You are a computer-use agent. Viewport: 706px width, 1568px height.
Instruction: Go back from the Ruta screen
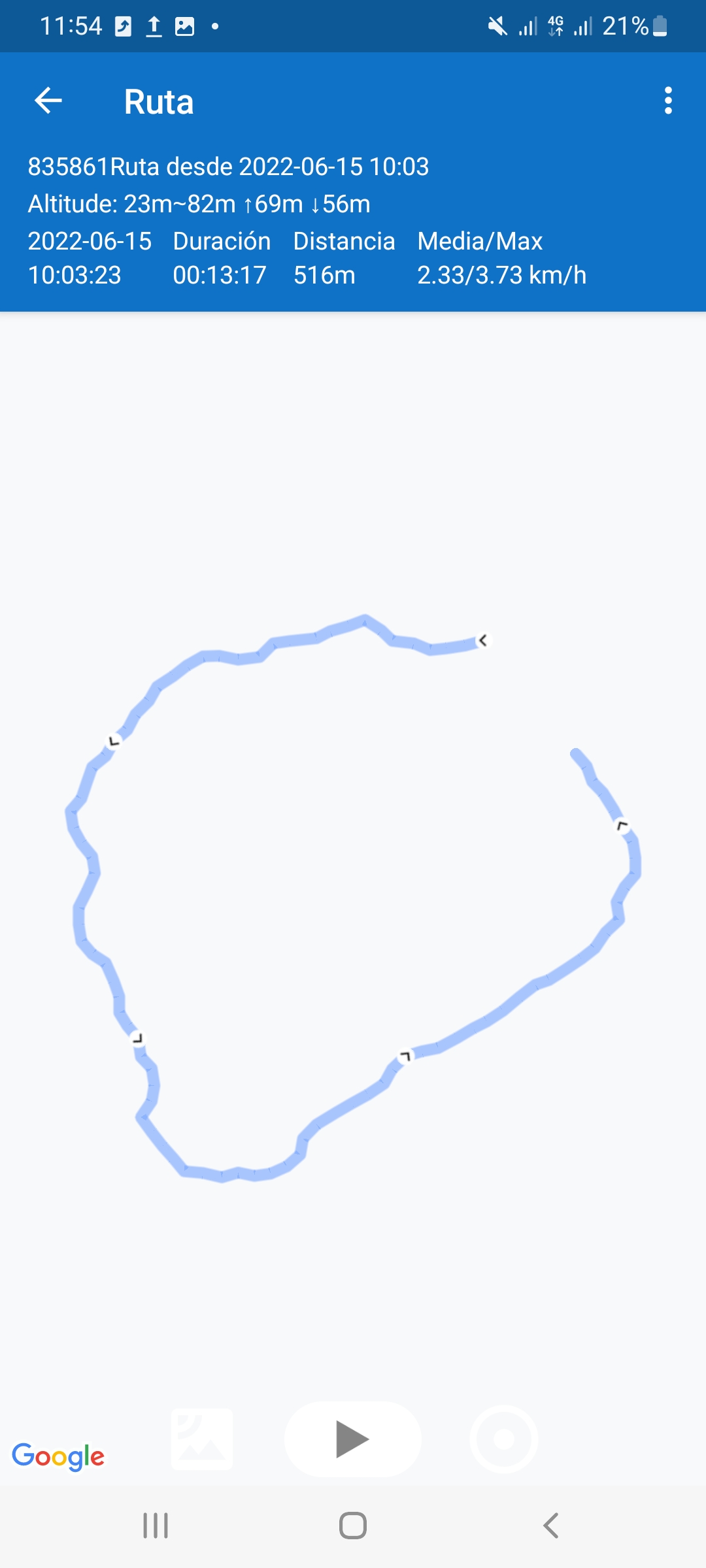click(48, 101)
